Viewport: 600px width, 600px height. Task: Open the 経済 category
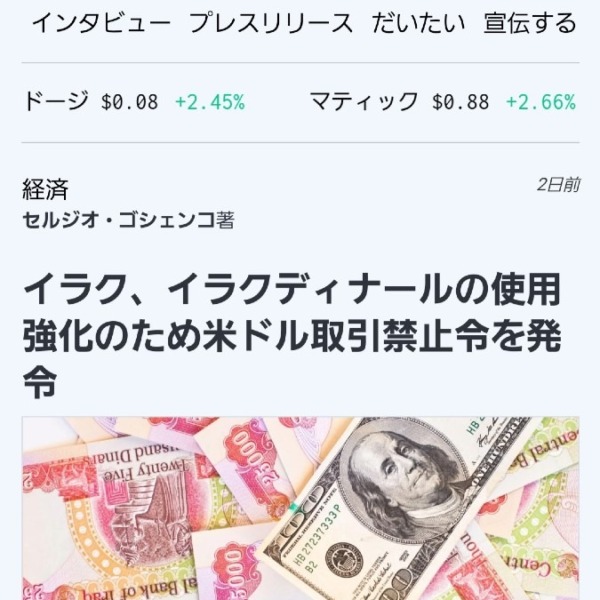tap(45, 189)
